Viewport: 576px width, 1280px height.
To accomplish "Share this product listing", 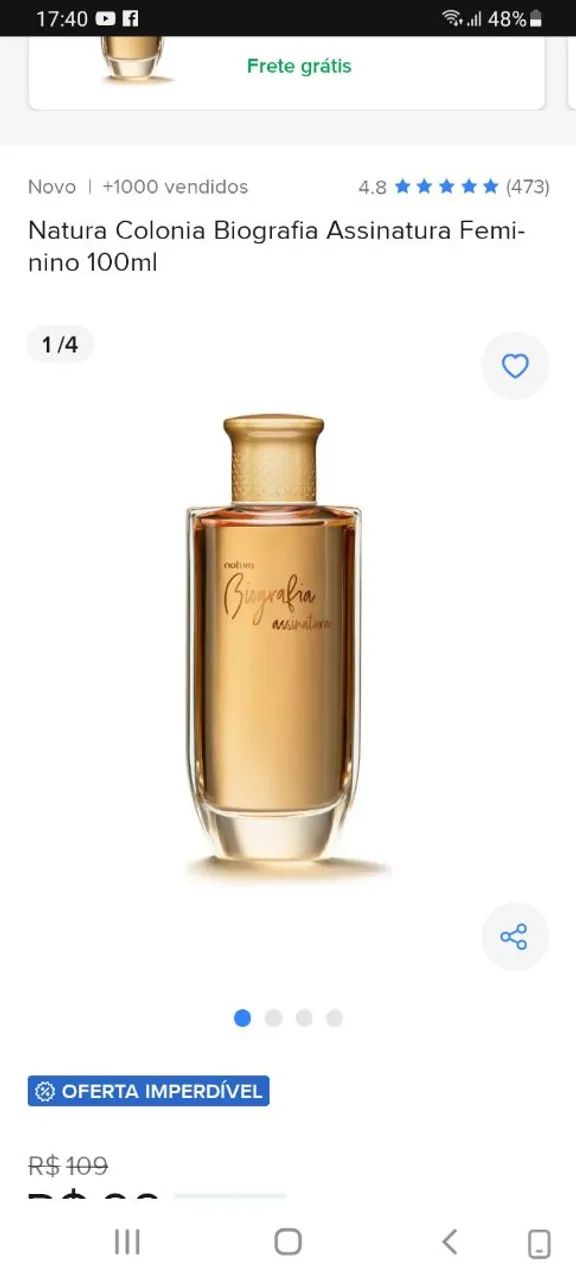I will point(515,937).
